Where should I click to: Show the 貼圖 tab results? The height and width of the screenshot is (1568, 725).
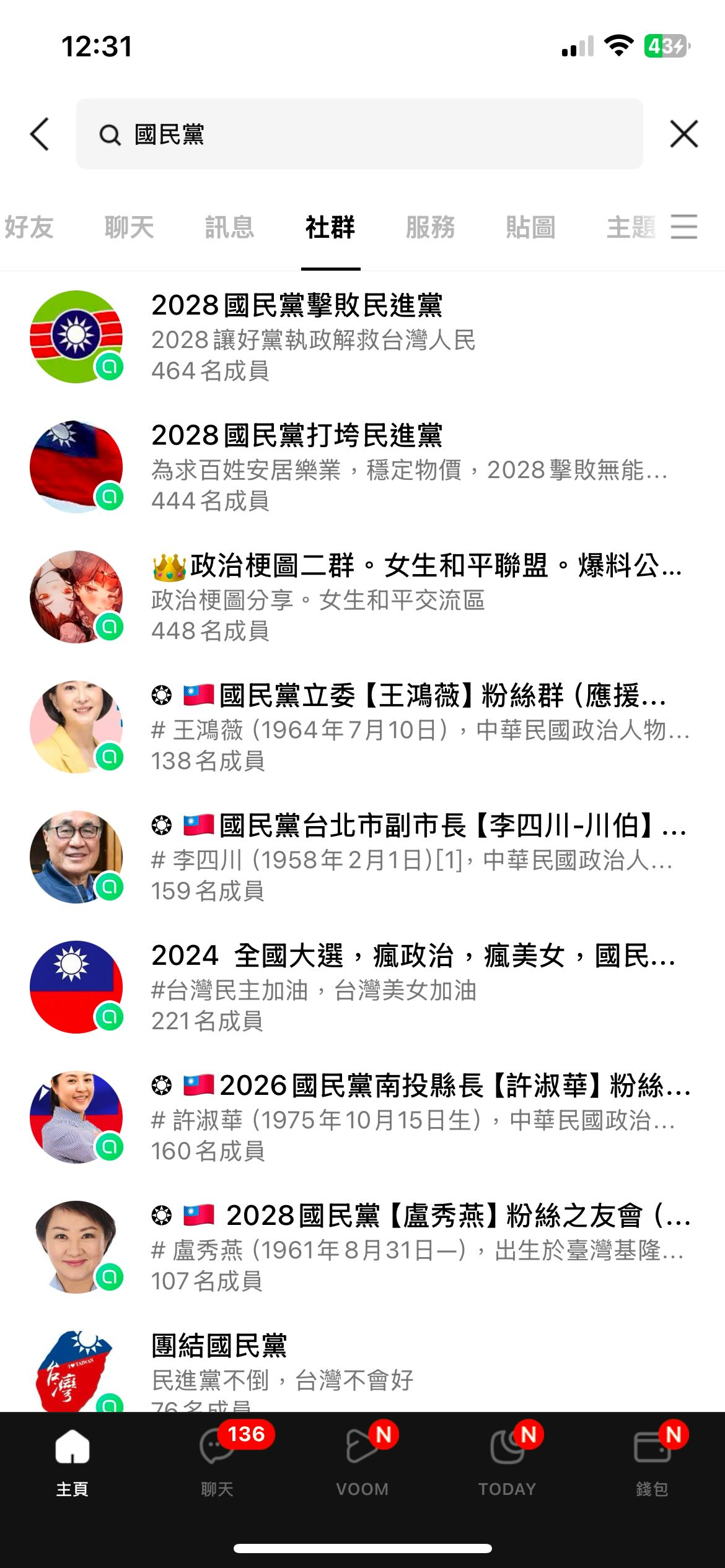530,227
